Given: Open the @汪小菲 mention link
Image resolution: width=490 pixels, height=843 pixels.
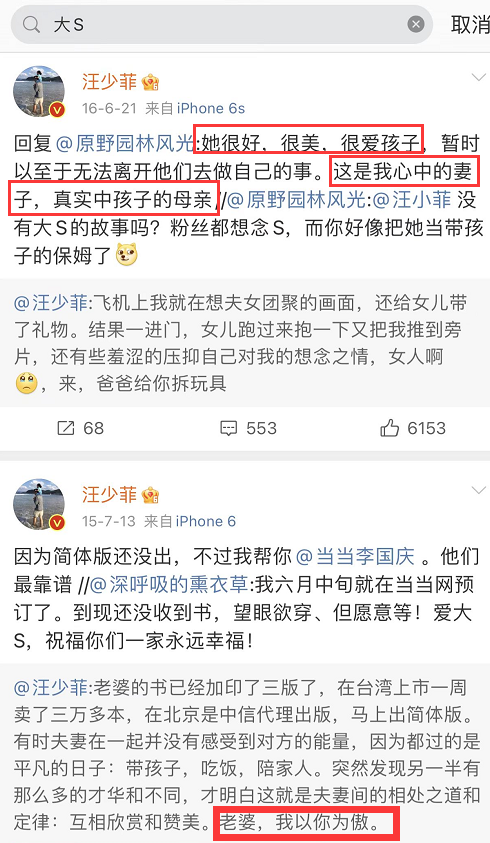Looking at the screenshot, I should coord(411,199).
